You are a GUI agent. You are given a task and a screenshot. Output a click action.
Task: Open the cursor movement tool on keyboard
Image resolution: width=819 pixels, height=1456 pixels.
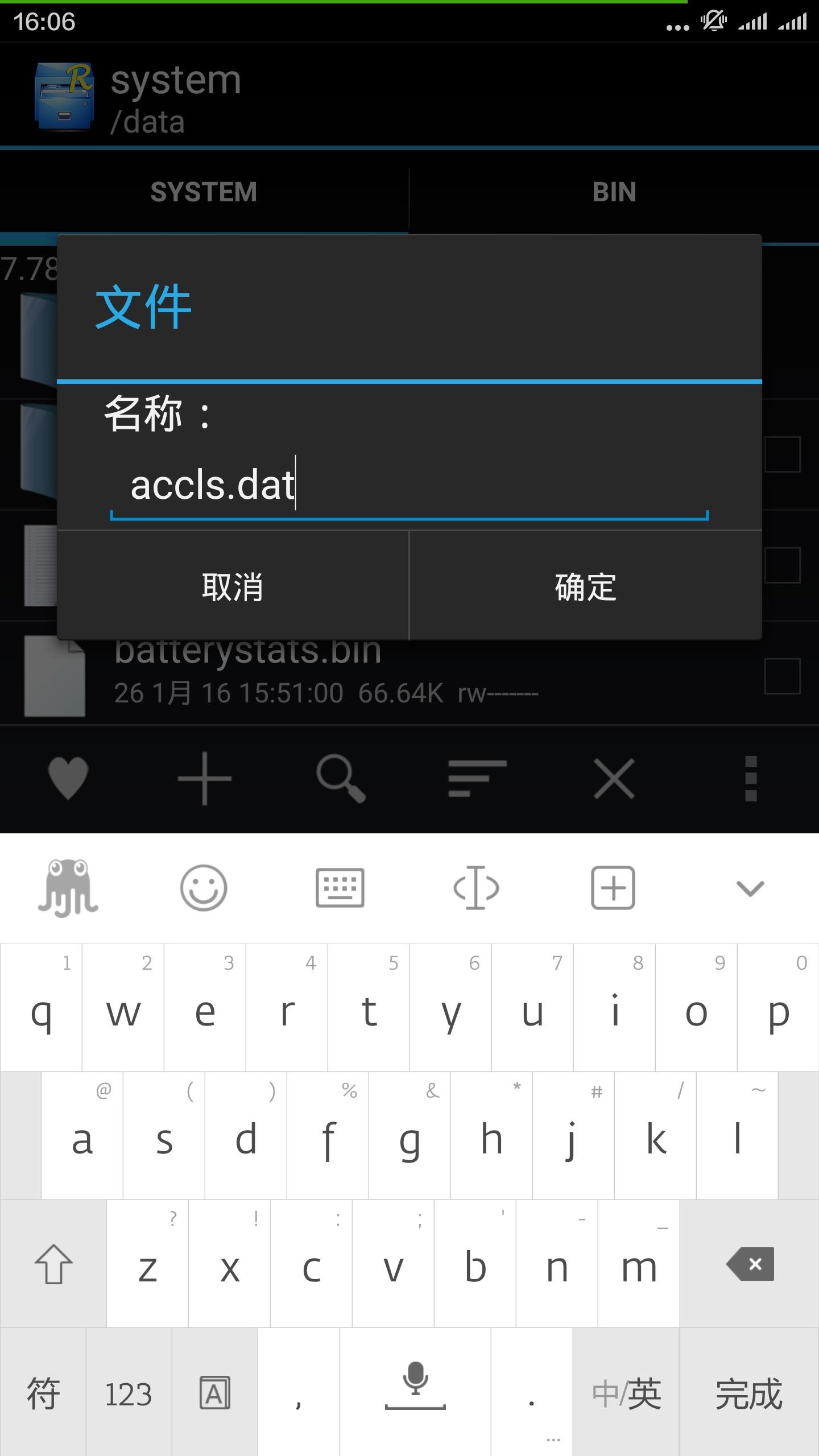coord(477,888)
